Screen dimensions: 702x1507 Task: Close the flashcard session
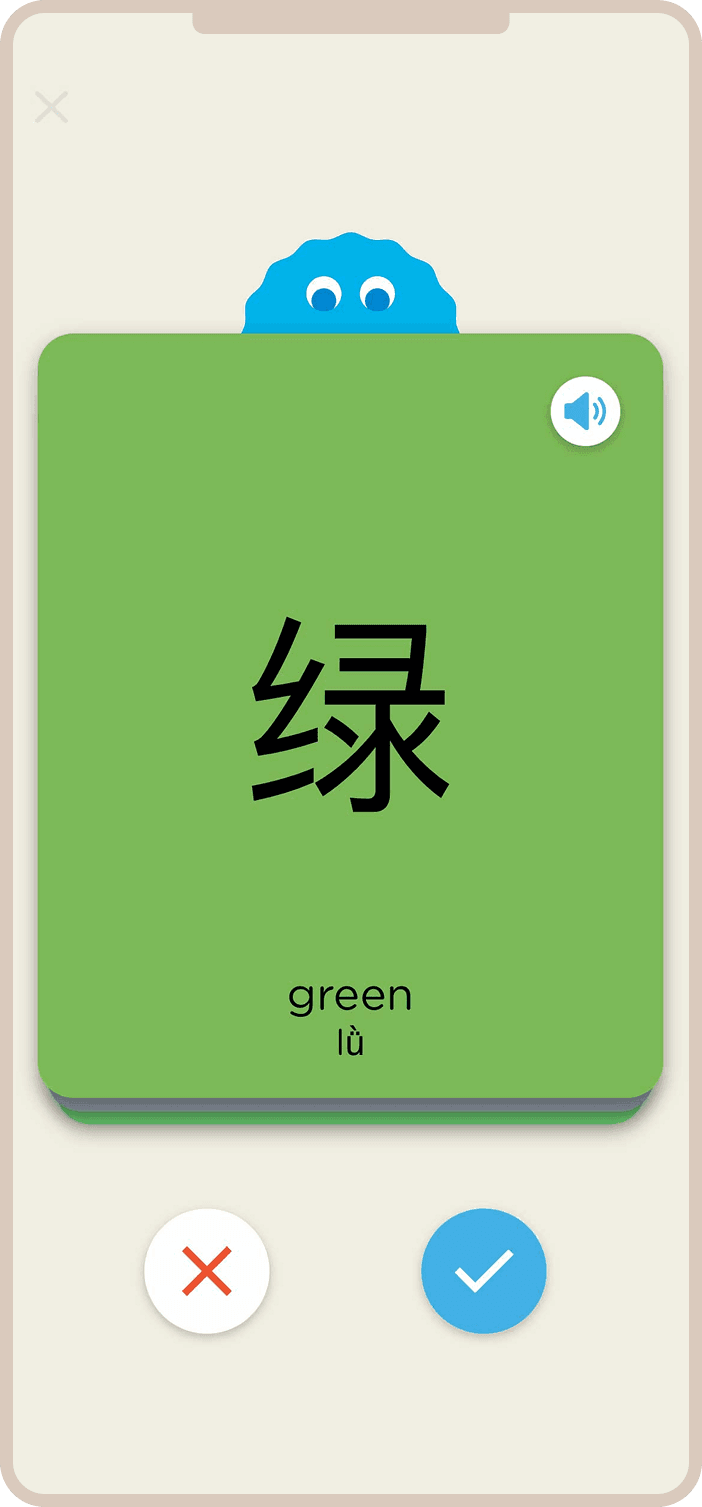[x=51, y=107]
